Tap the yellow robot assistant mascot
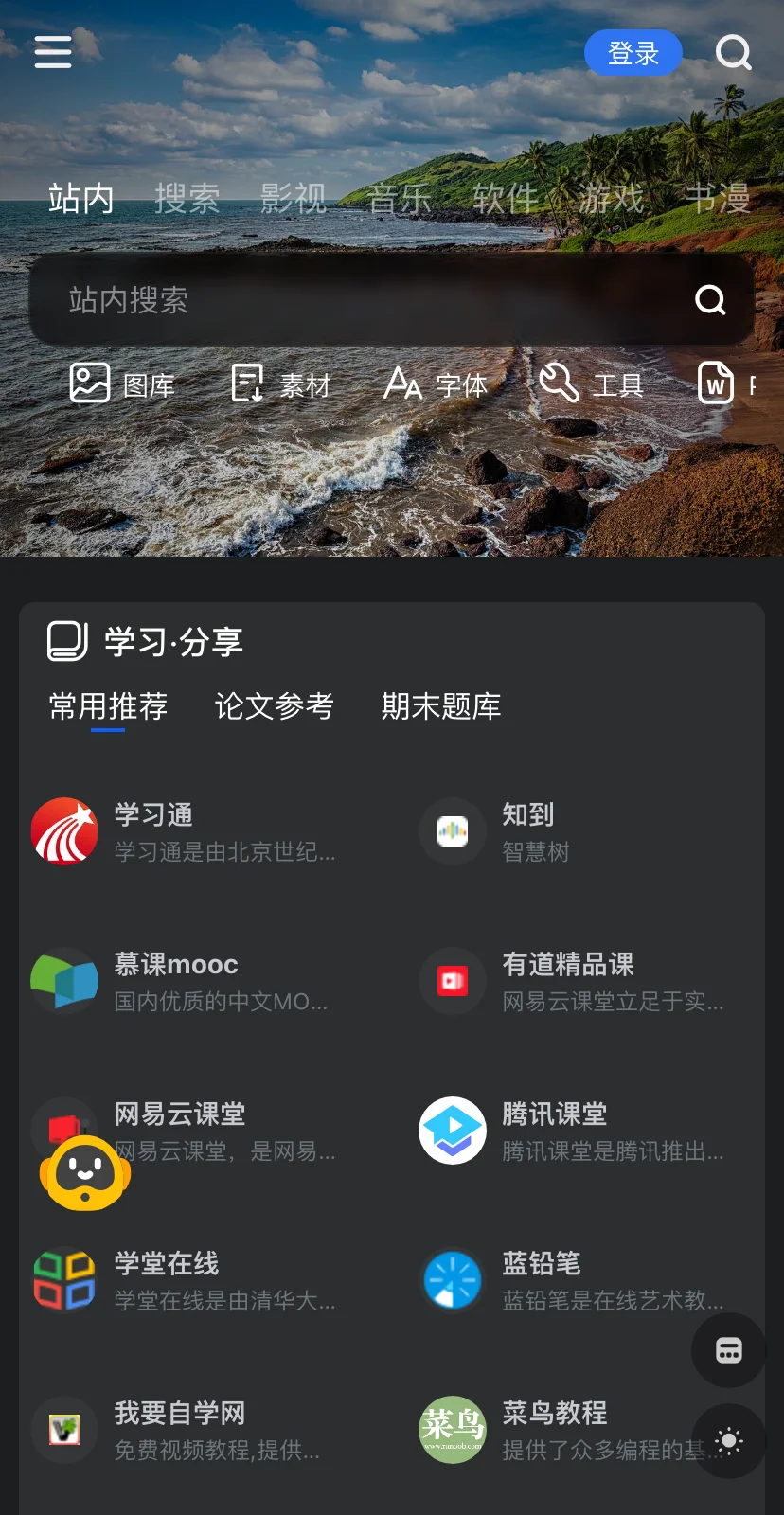The height and width of the screenshot is (1515, 784). 85,1174
